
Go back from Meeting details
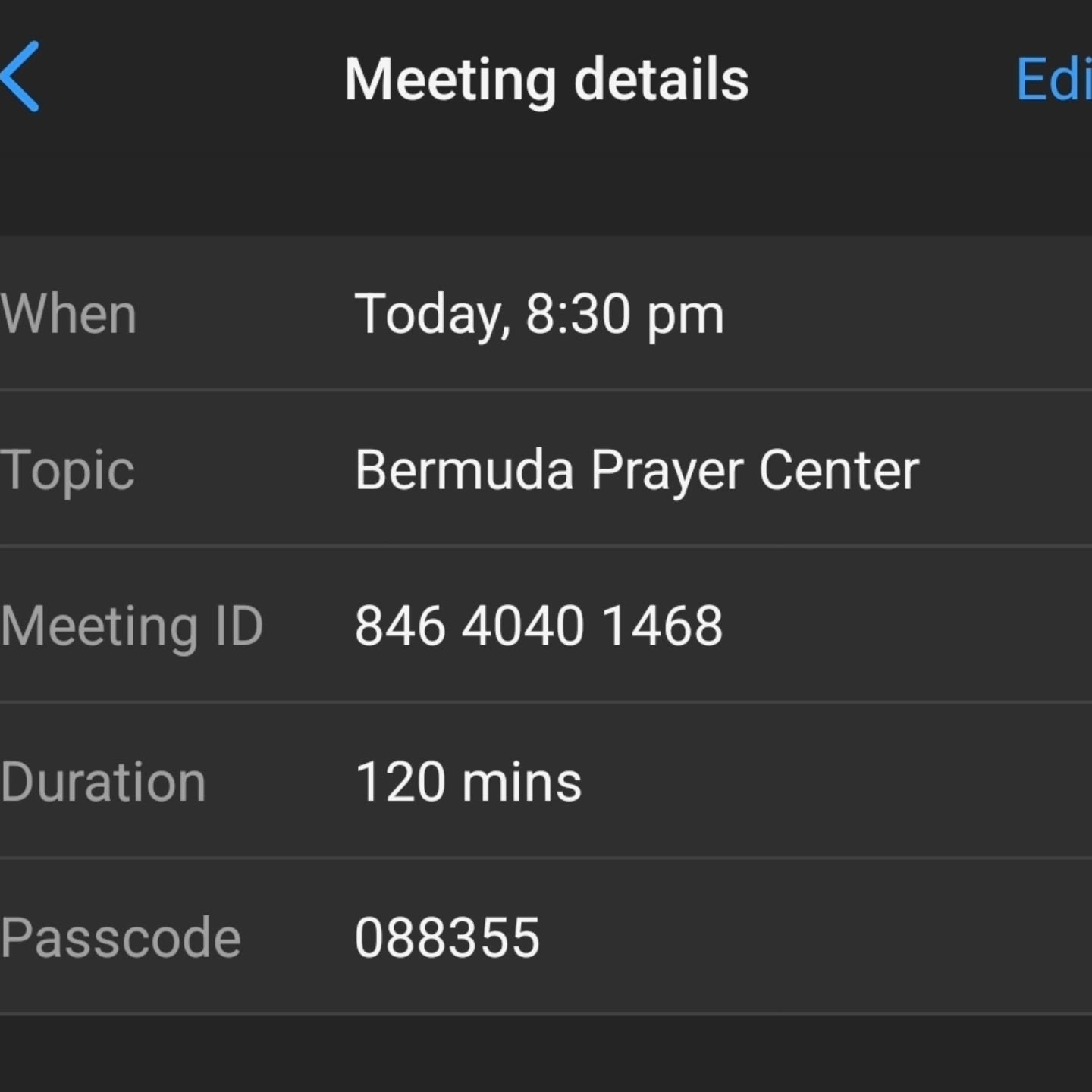pyautogui.click(x=21, y=77)
